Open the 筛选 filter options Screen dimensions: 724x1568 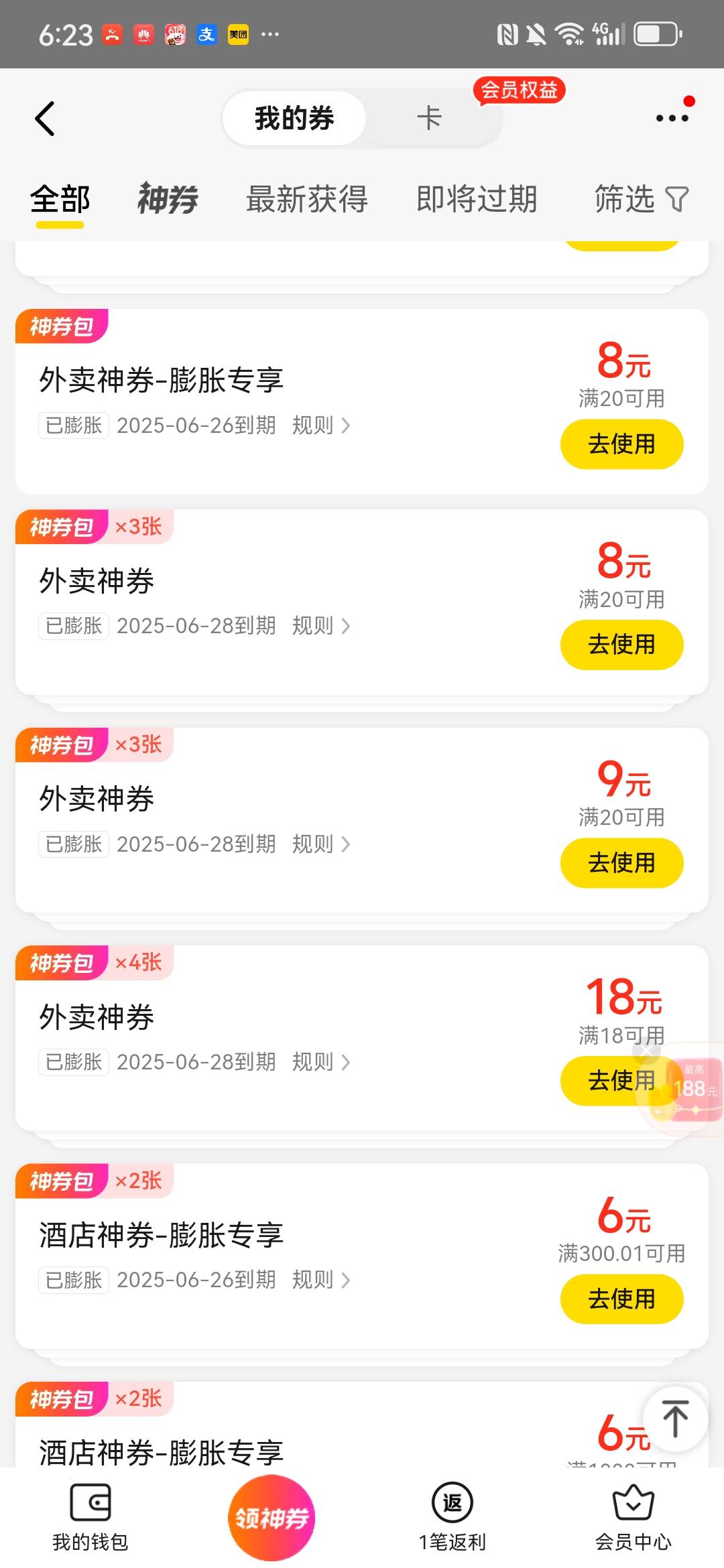[x=642, y=199]
